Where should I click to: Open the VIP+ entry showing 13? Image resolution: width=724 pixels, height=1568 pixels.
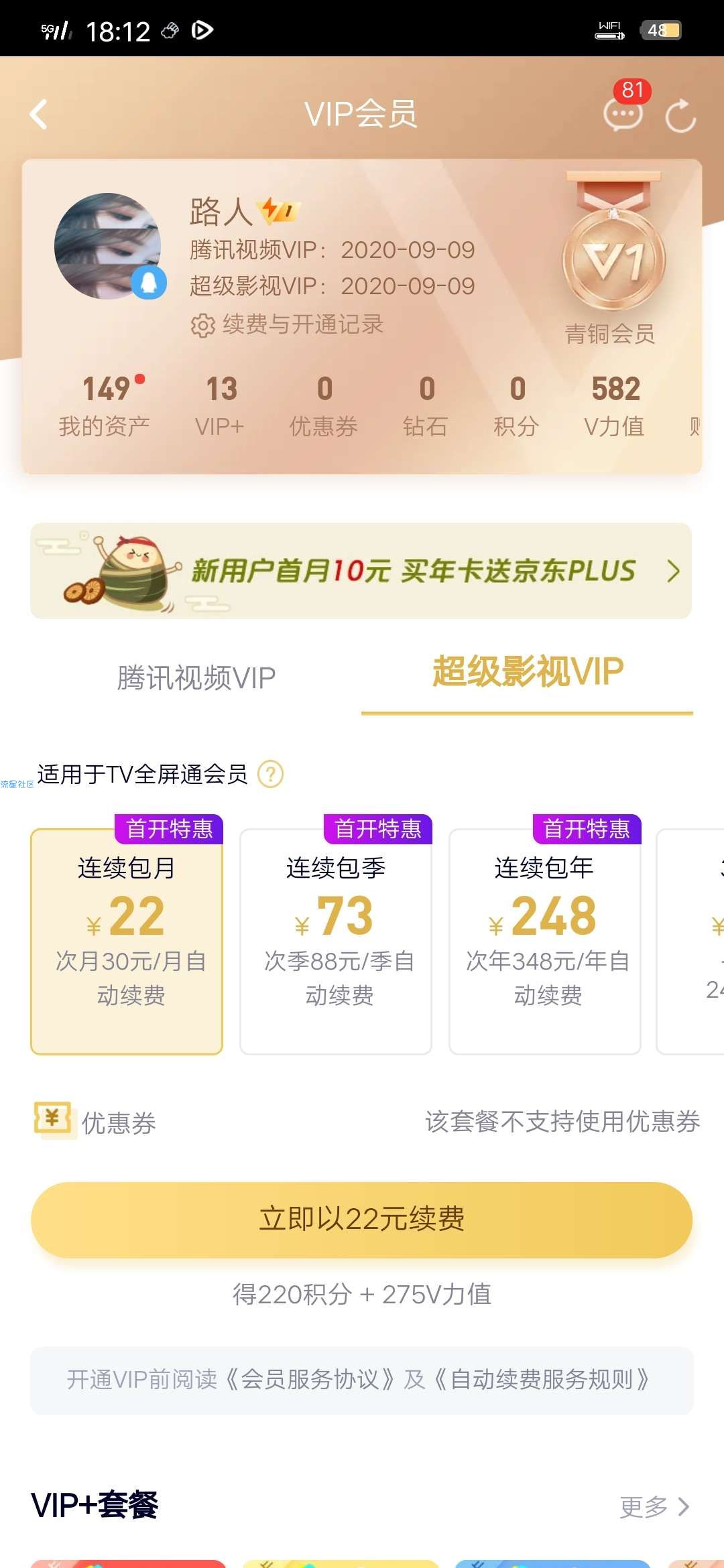click(221, 405)
